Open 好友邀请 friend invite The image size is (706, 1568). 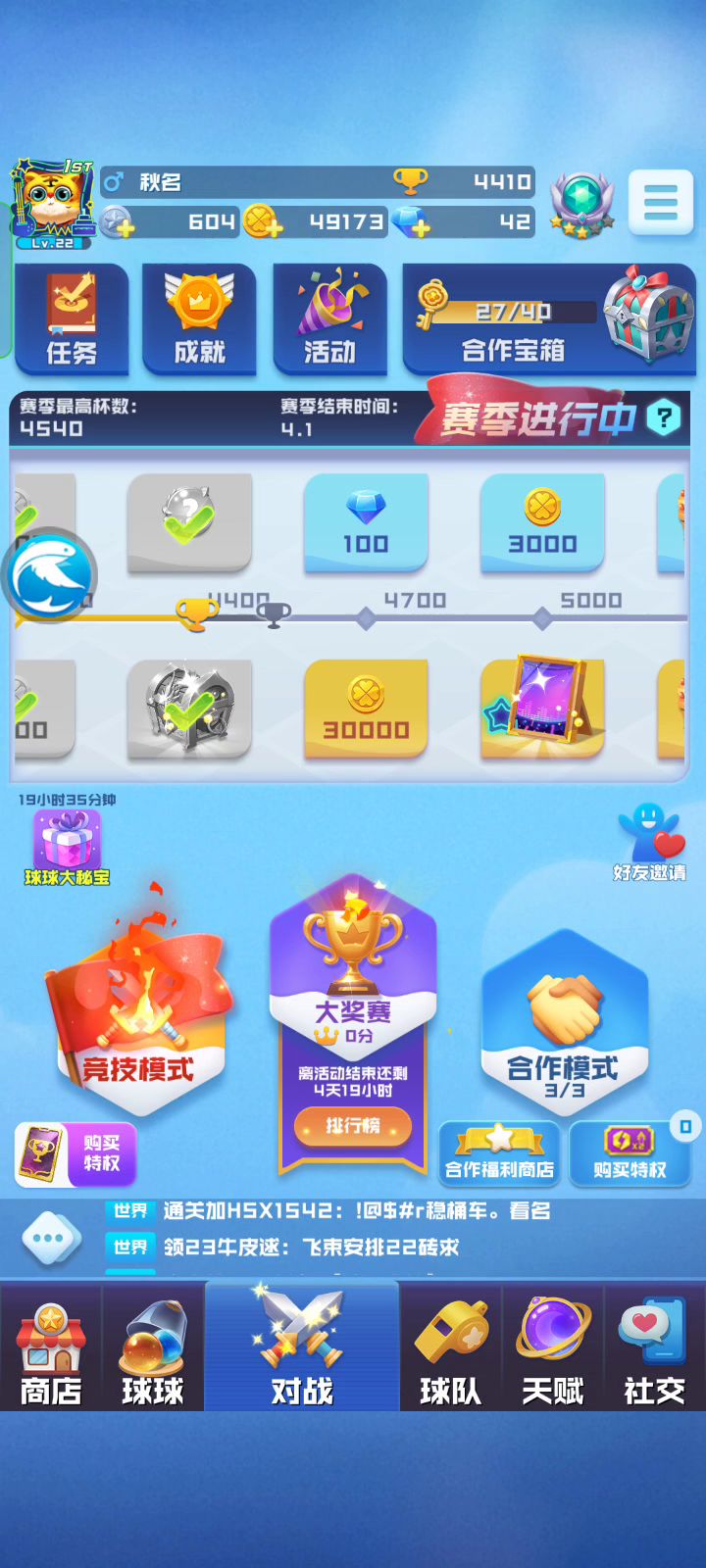649,843
